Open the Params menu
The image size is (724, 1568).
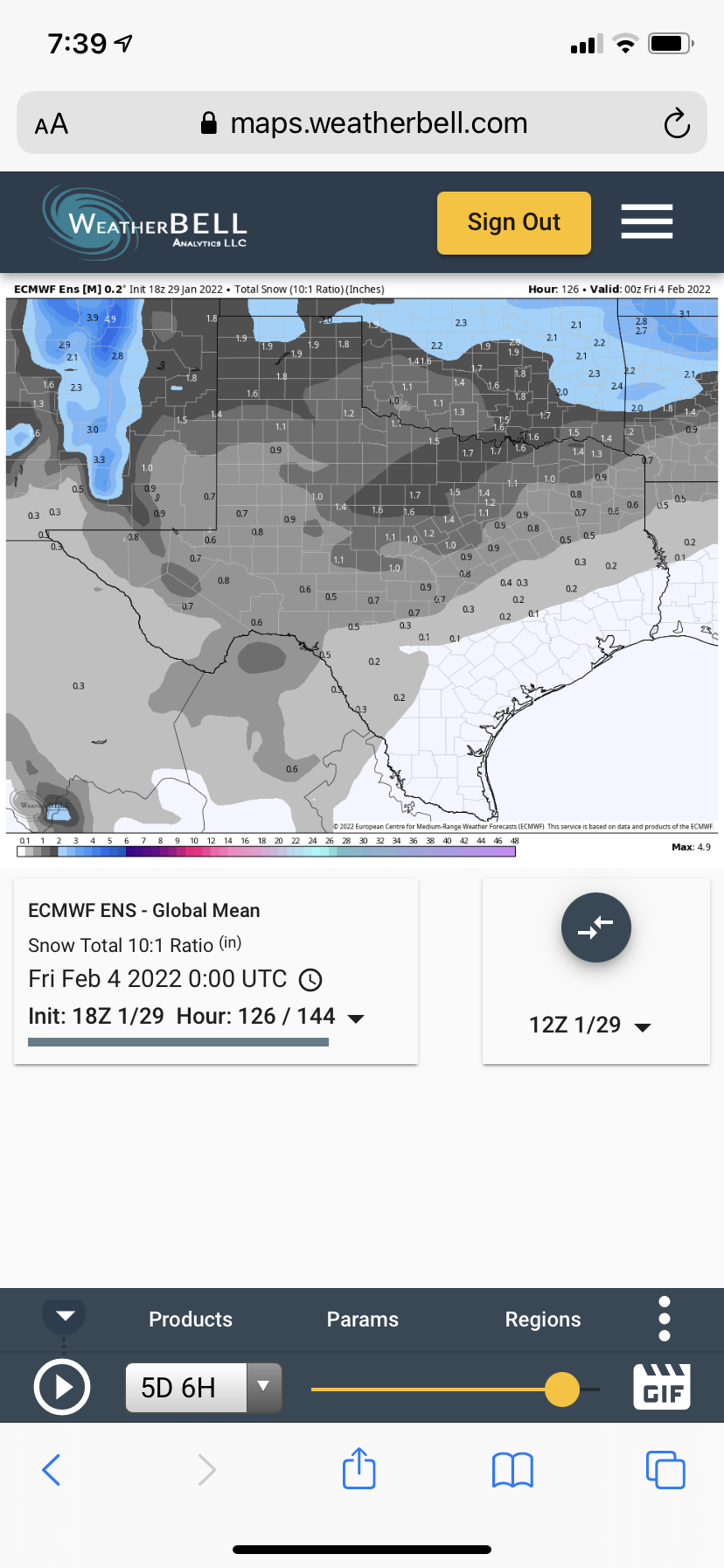[362, 1319]
